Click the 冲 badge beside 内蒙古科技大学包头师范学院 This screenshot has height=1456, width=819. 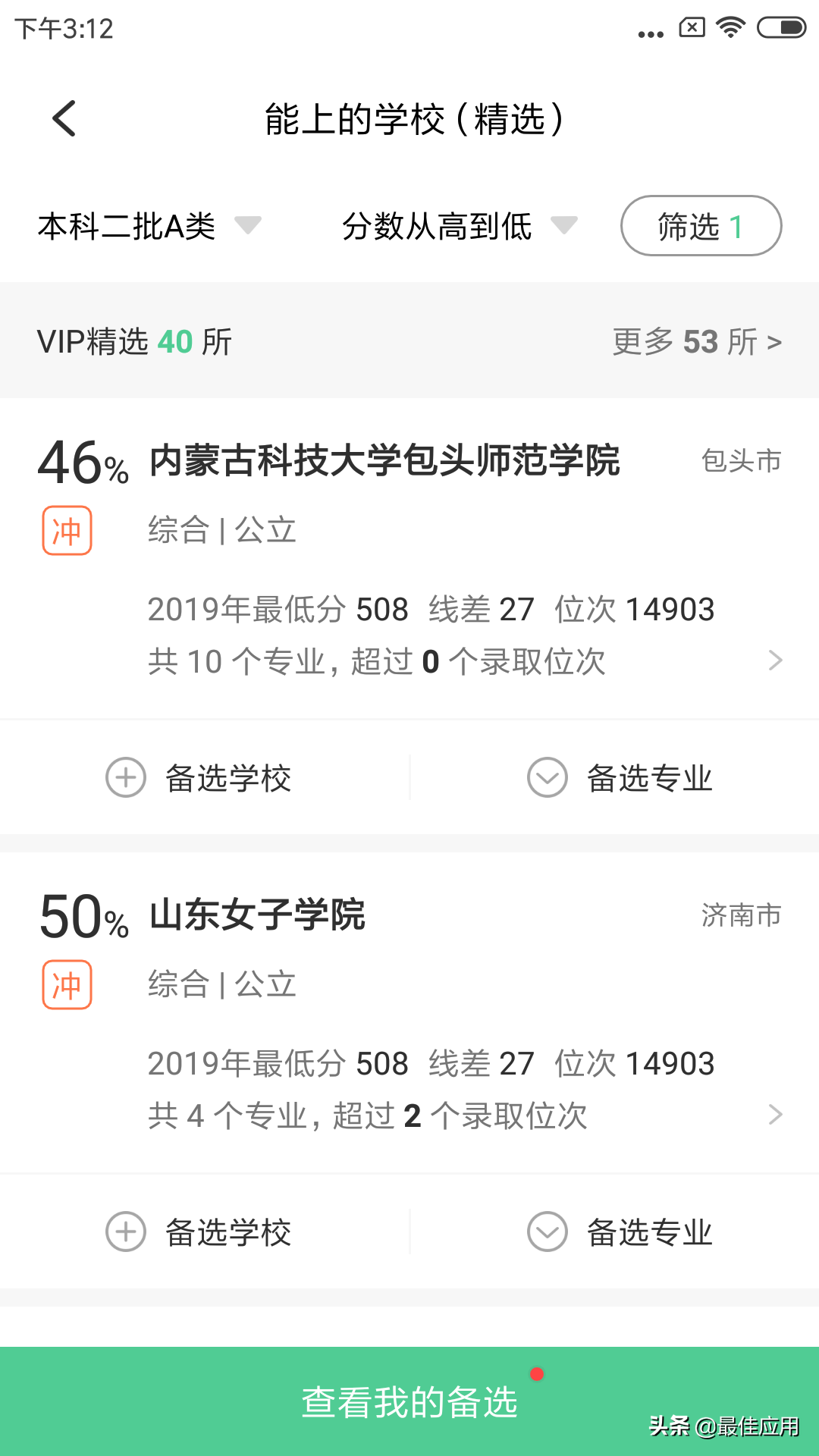(x=67, y=530)
